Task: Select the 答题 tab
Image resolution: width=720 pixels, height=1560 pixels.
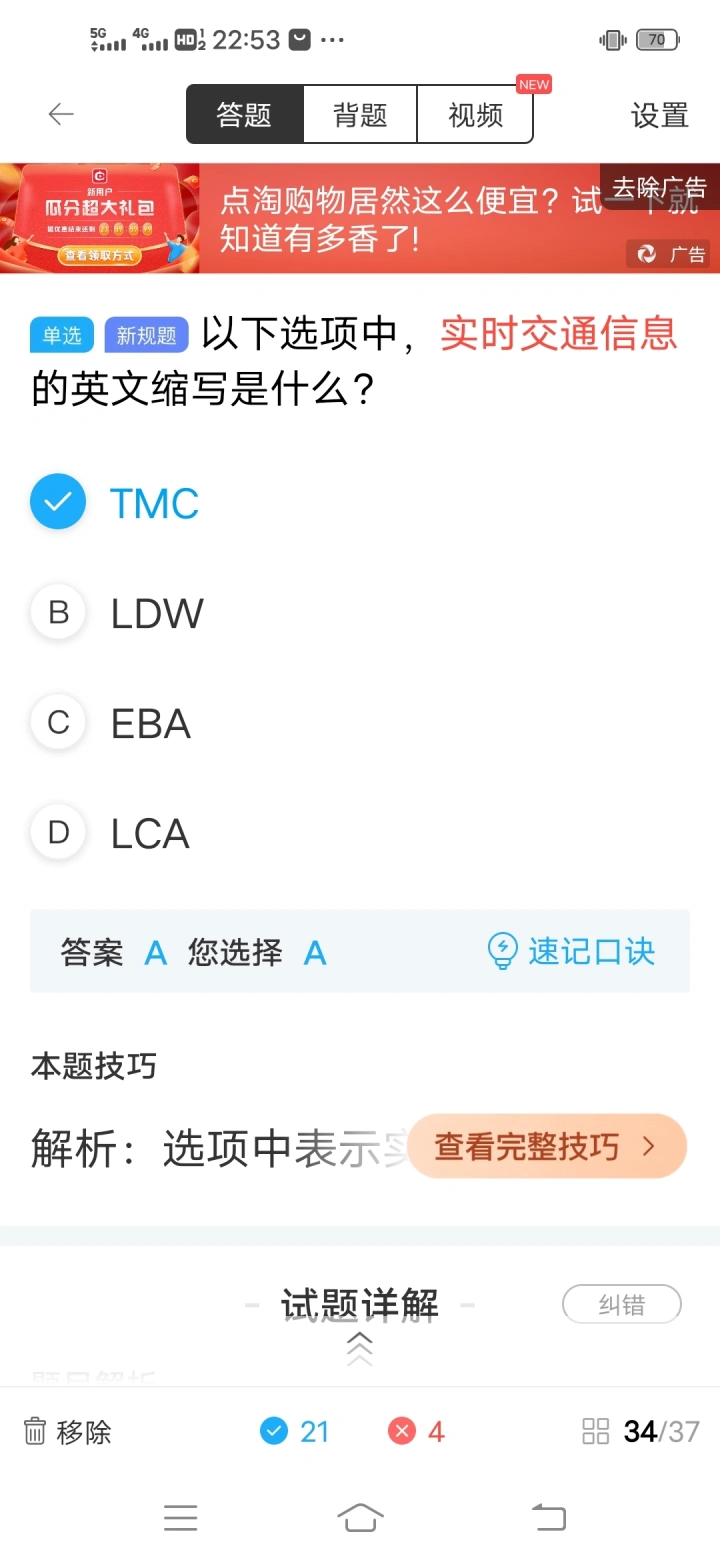Action: 245,115
